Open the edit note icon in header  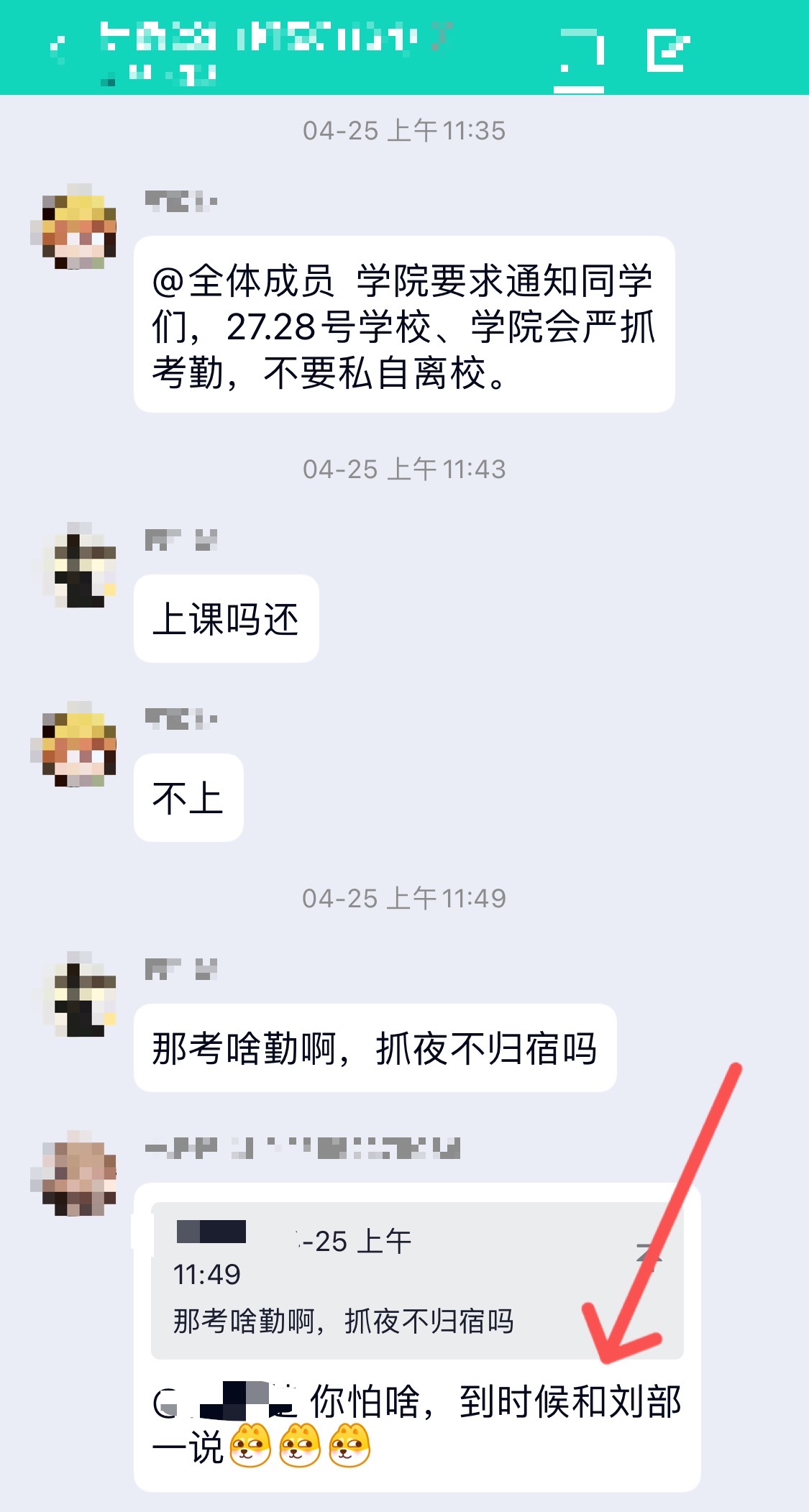click(667, 50)
